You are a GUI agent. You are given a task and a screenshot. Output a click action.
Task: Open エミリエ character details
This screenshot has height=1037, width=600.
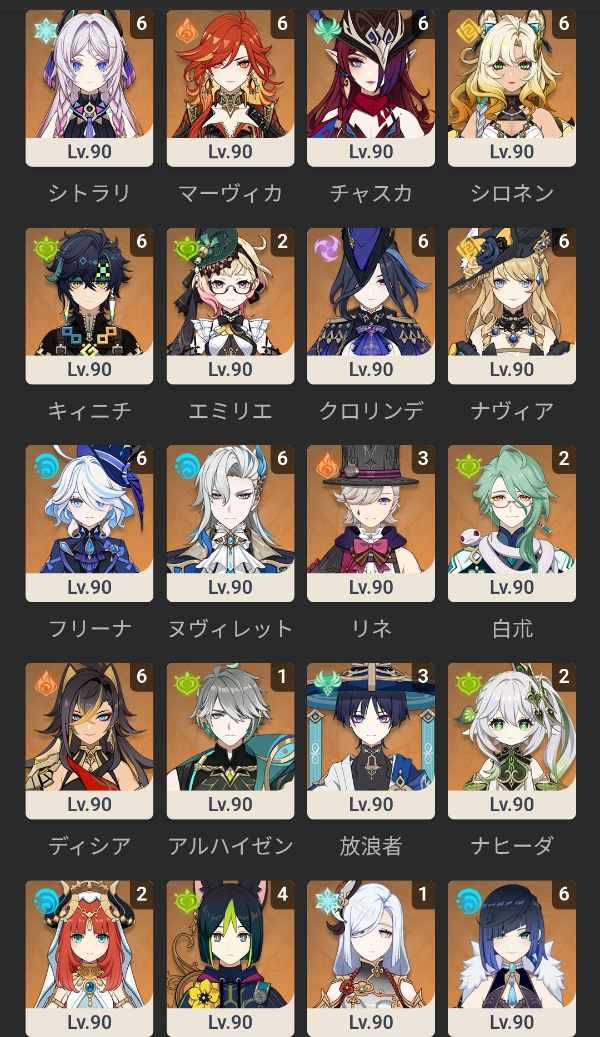tap(230, 306)
